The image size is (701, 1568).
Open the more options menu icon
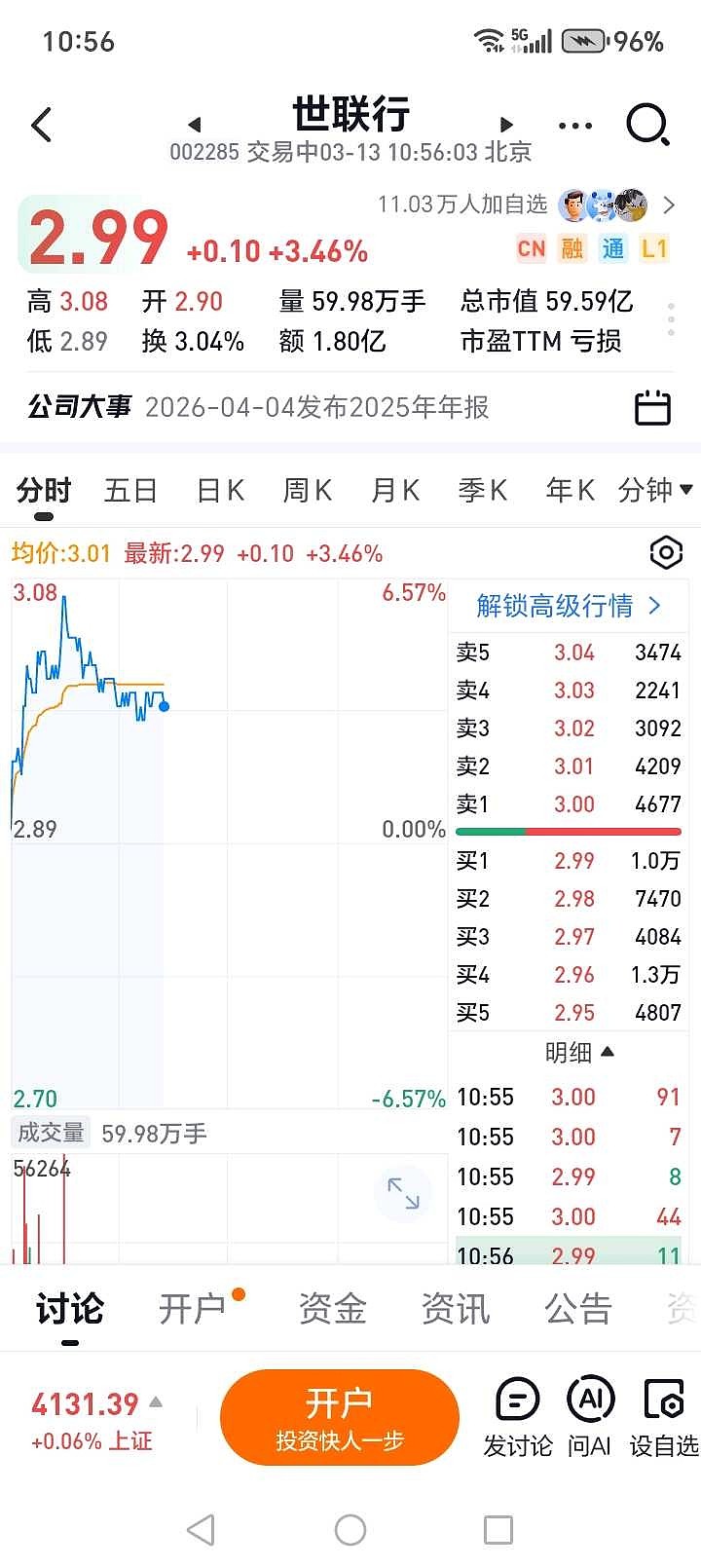pyautogui.click(x=573, y=126)
